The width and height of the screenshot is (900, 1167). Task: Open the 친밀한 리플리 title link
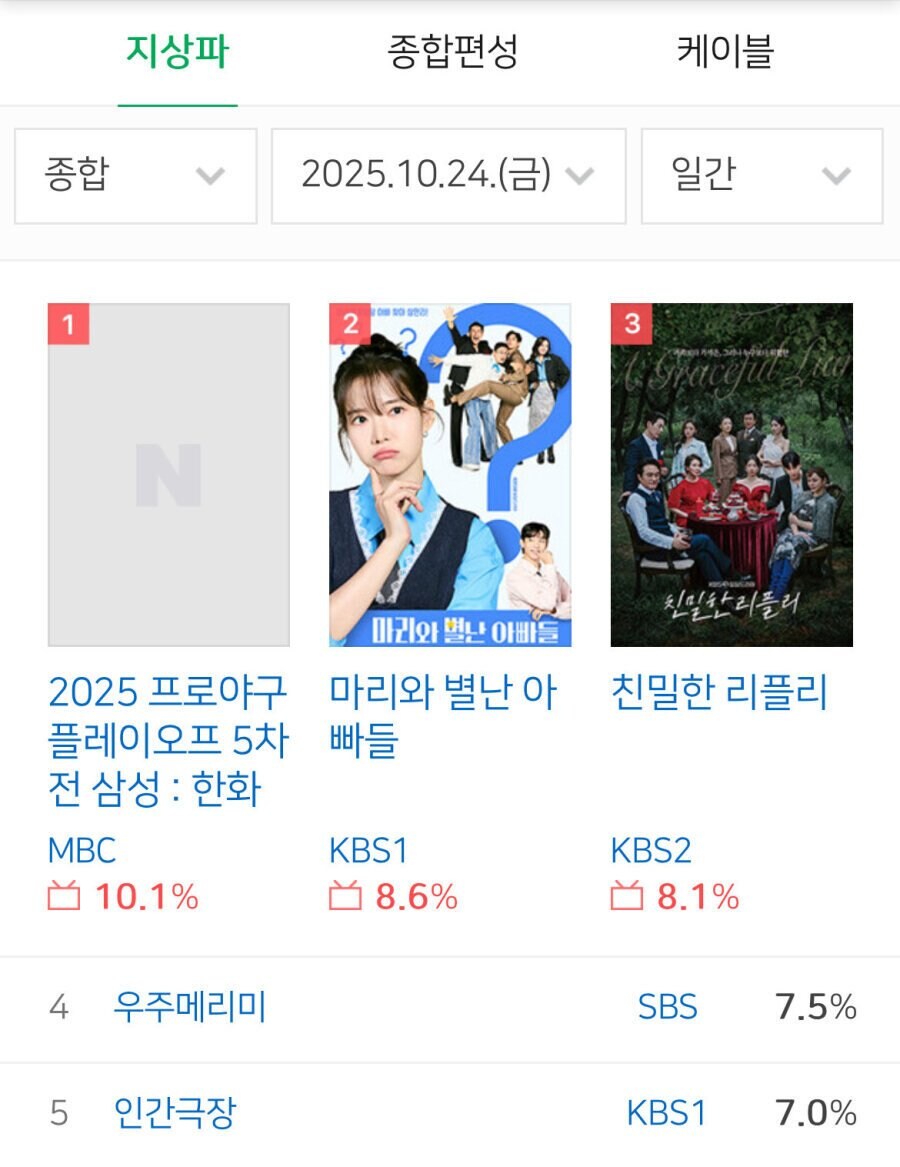(719, 692)
